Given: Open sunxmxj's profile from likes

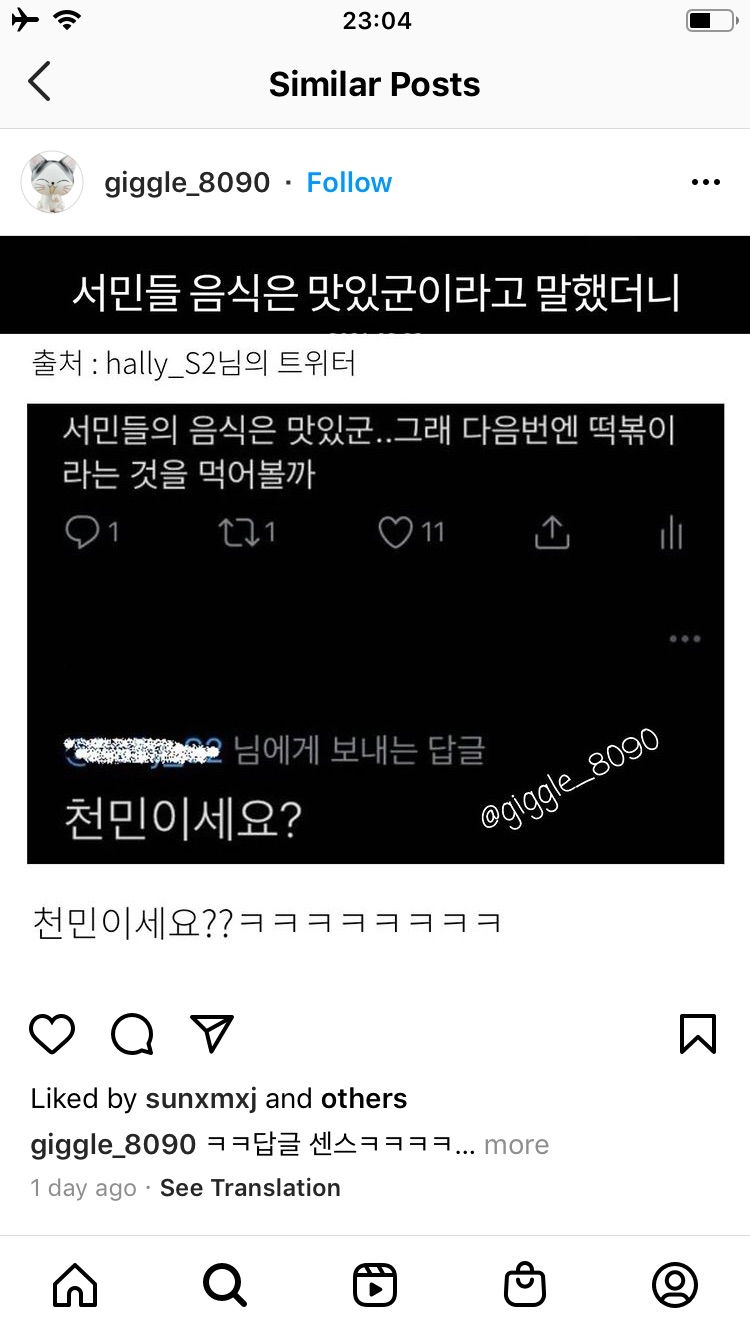Looking at the screenshot, I should [x=201, y=1099].
